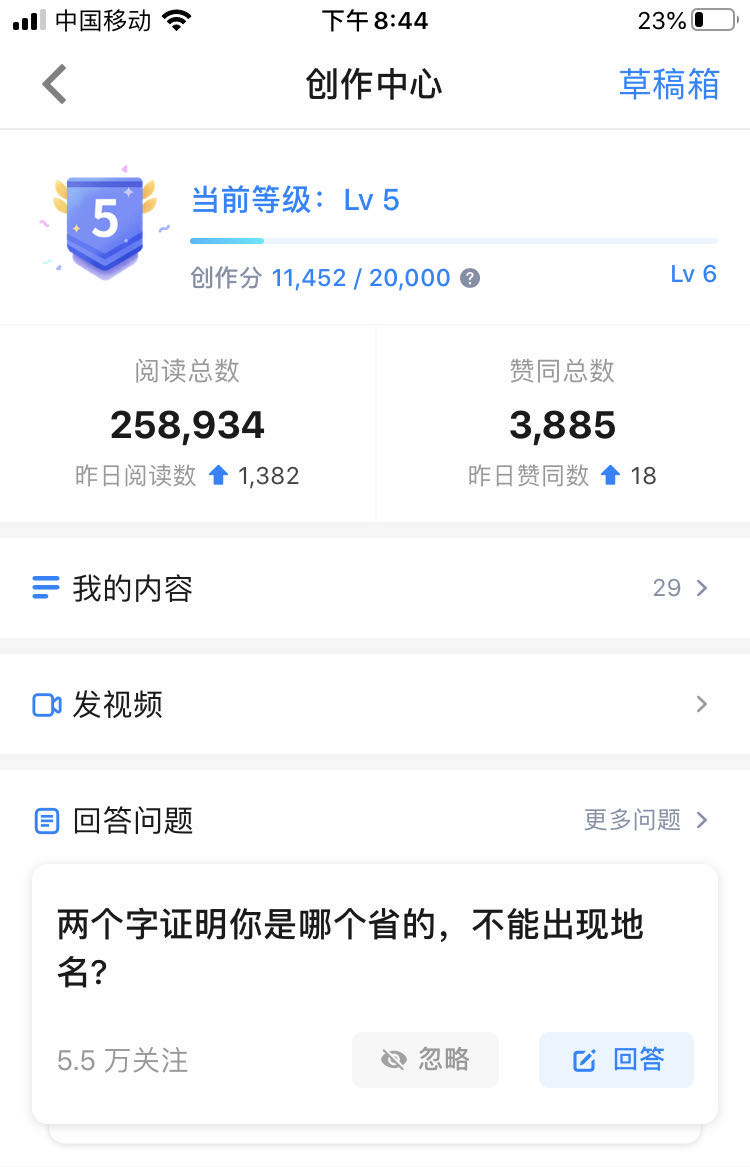Viewport: 750px width, 1167px height.
Task: Open the province question card text
Action: click(x=352, y=948)
